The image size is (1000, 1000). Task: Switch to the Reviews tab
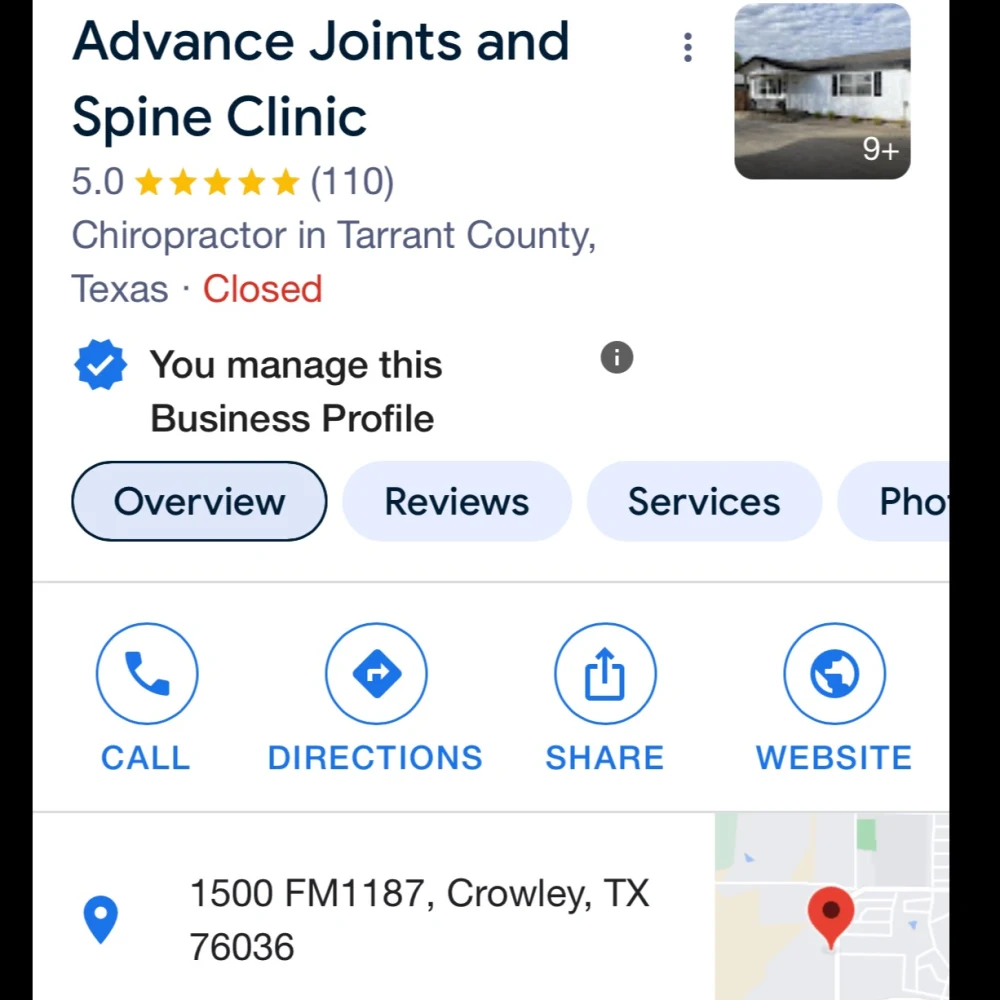(x=457, y=501)
